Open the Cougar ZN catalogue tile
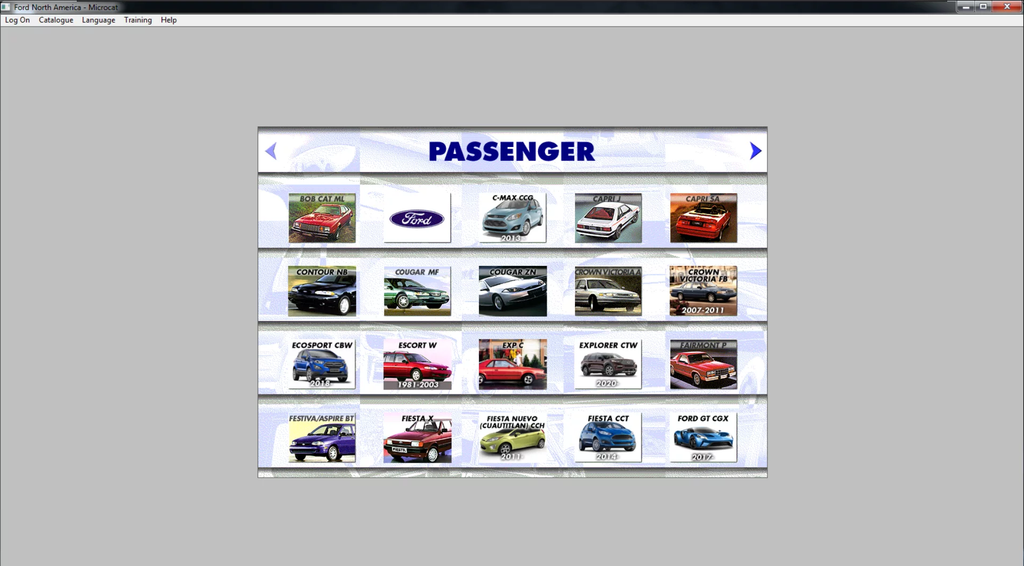The width and height of the screenshot is (1024, 566). click(512, 291)
